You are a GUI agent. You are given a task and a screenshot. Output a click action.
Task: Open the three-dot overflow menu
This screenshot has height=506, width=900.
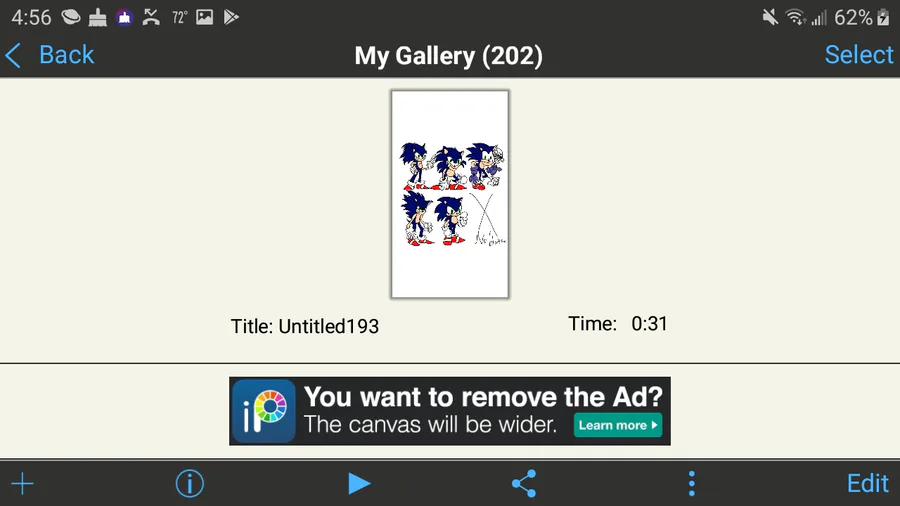point(691,484)
